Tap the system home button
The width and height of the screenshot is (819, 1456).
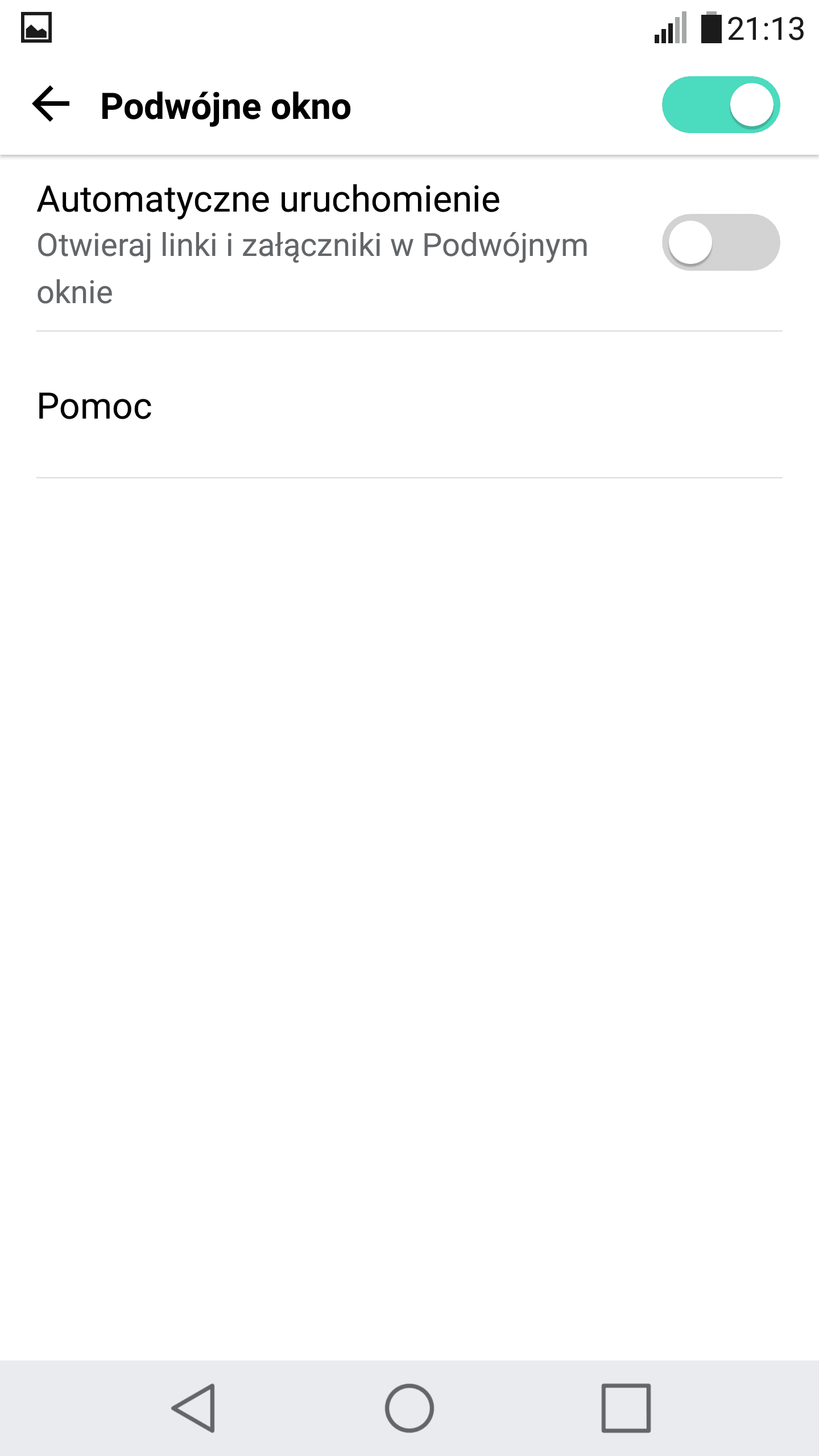point(409,1408)
